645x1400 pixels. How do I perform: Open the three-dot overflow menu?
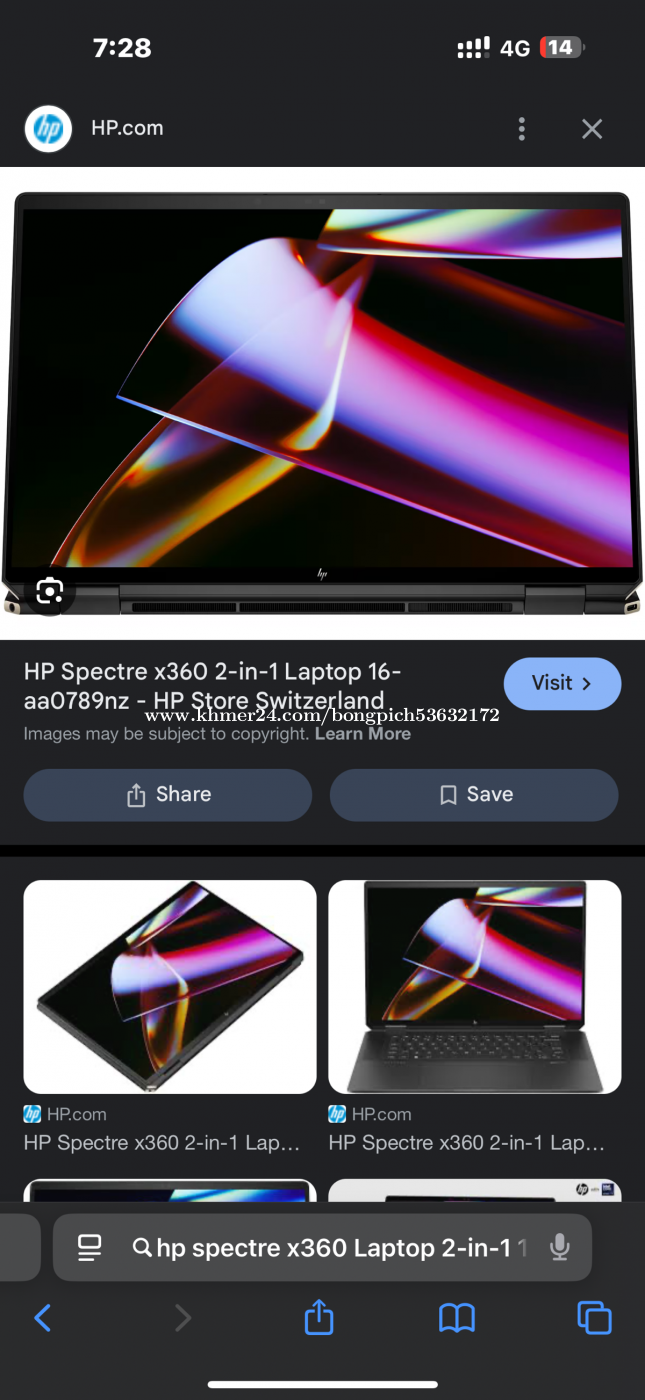(x=521, y=129)
